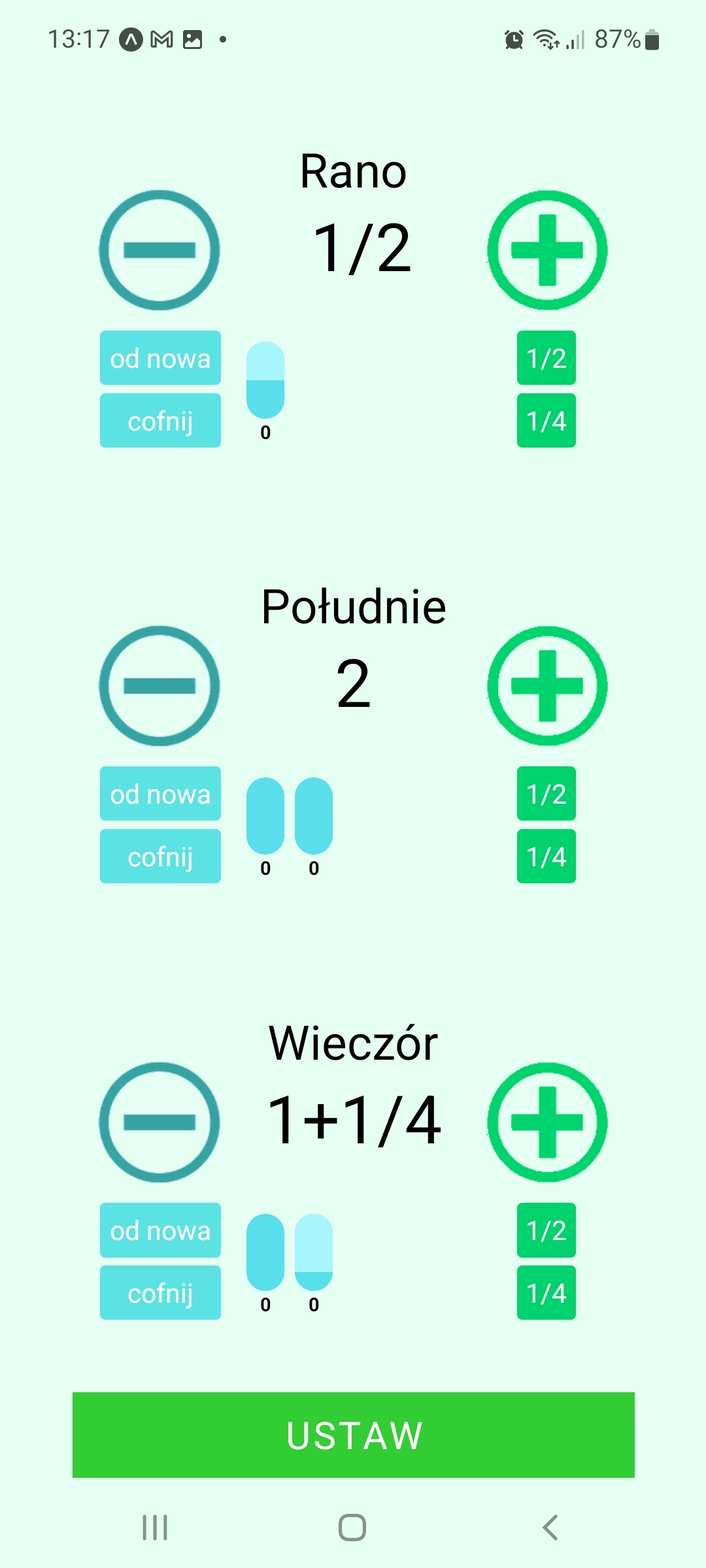Image resolution: width=706 pixels, height=1568 pixels.
Task: Add 1/2 to the Wieczór dose
Action: click(546, 1230)
